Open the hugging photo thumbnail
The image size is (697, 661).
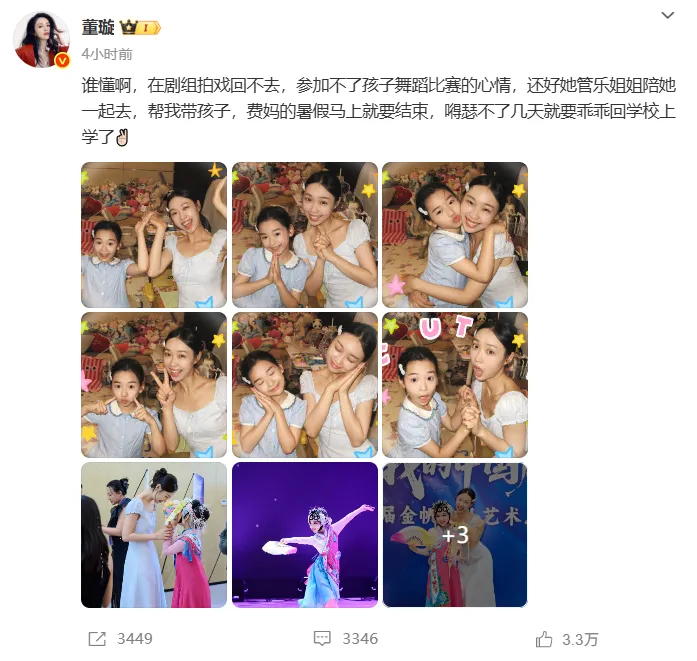click(x=455, y=235)
